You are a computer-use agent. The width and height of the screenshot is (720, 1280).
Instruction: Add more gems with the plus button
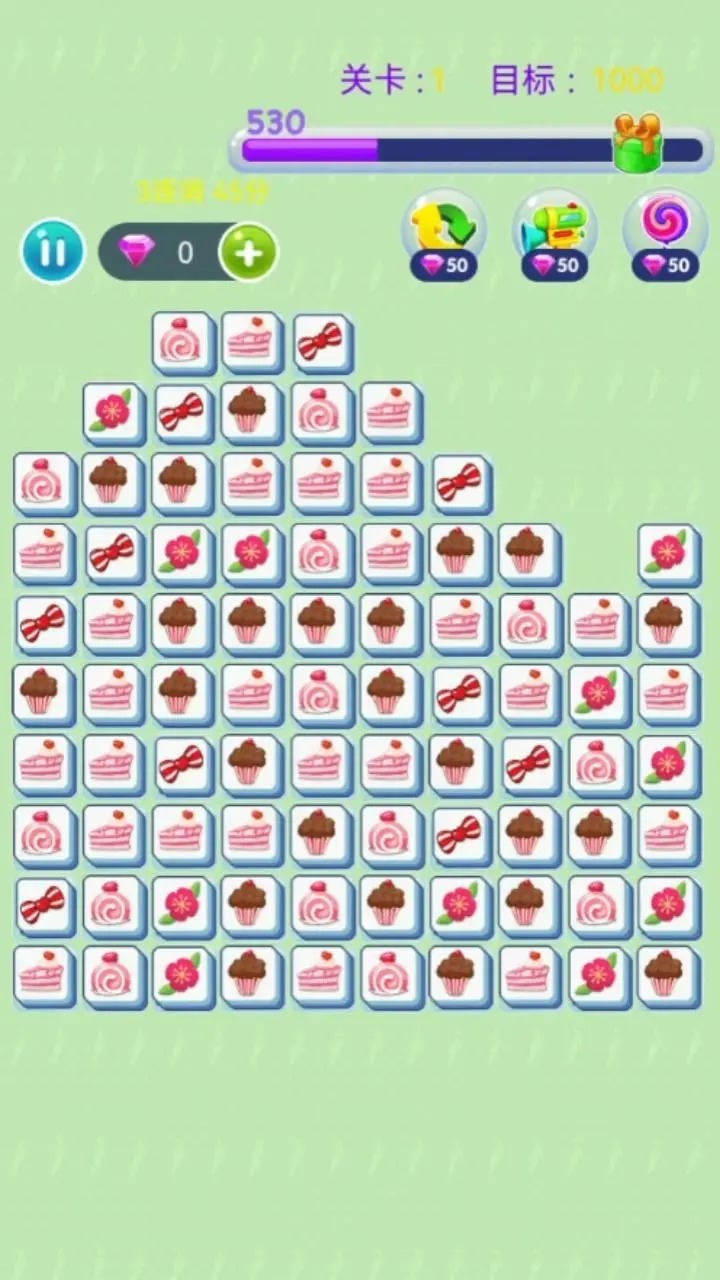[248, 252]
